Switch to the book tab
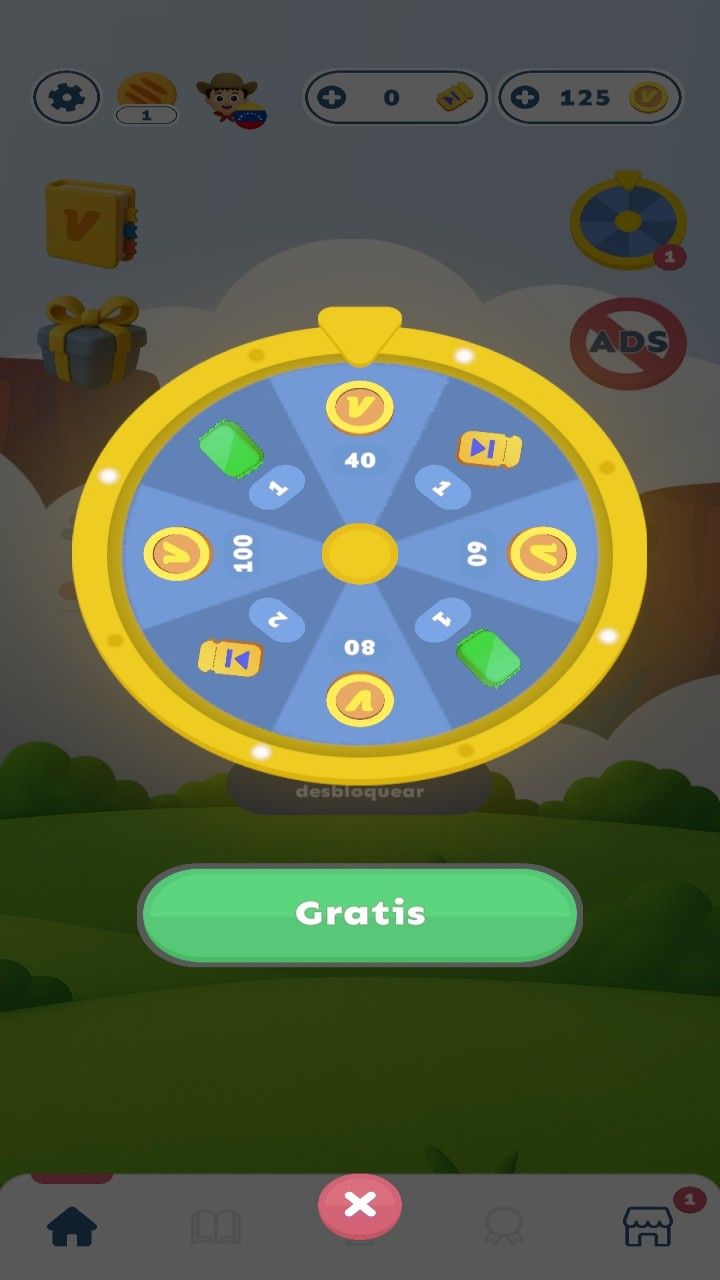Screen dimensions: 720x1280 point(216,1228)
